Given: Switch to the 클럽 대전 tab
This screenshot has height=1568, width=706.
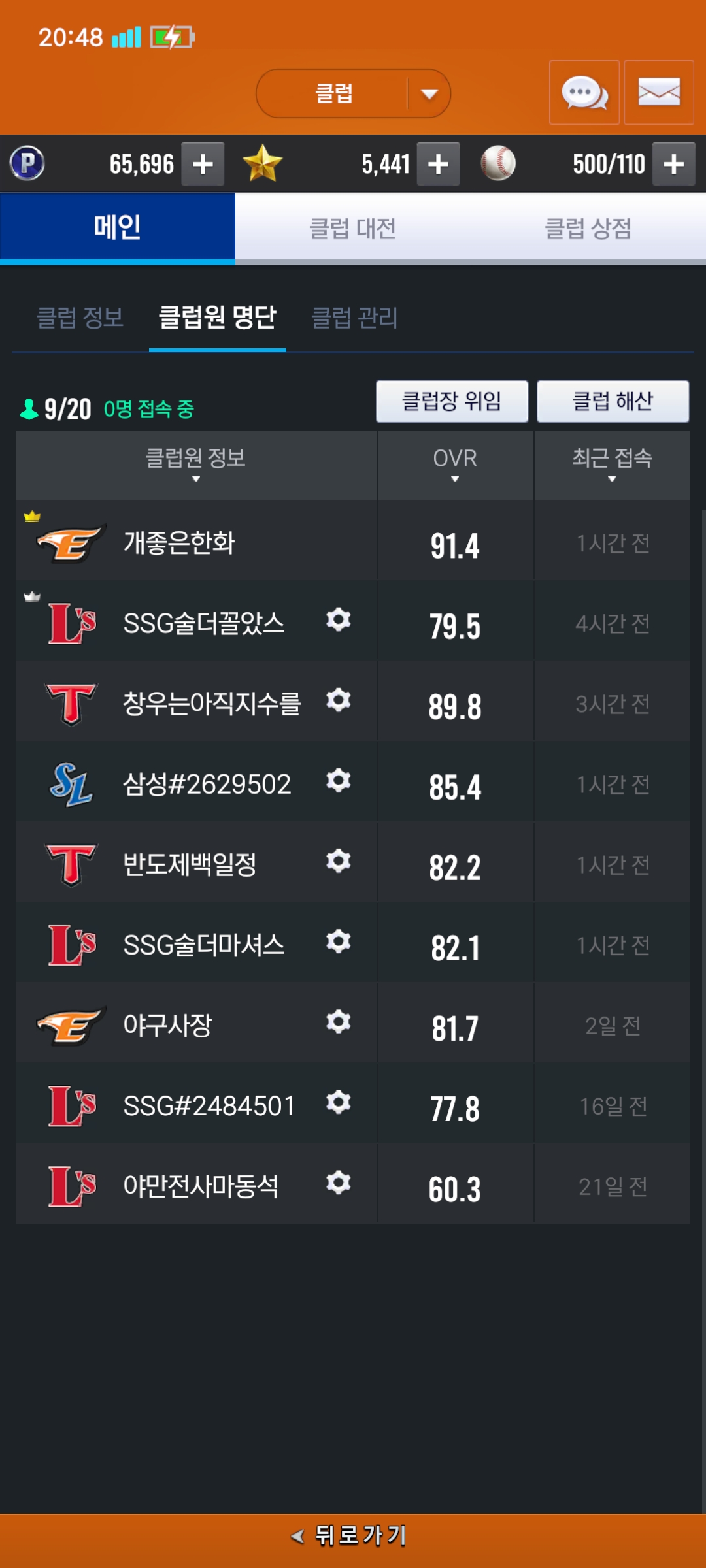Looking at the screenshot, I should coord(353,228).
